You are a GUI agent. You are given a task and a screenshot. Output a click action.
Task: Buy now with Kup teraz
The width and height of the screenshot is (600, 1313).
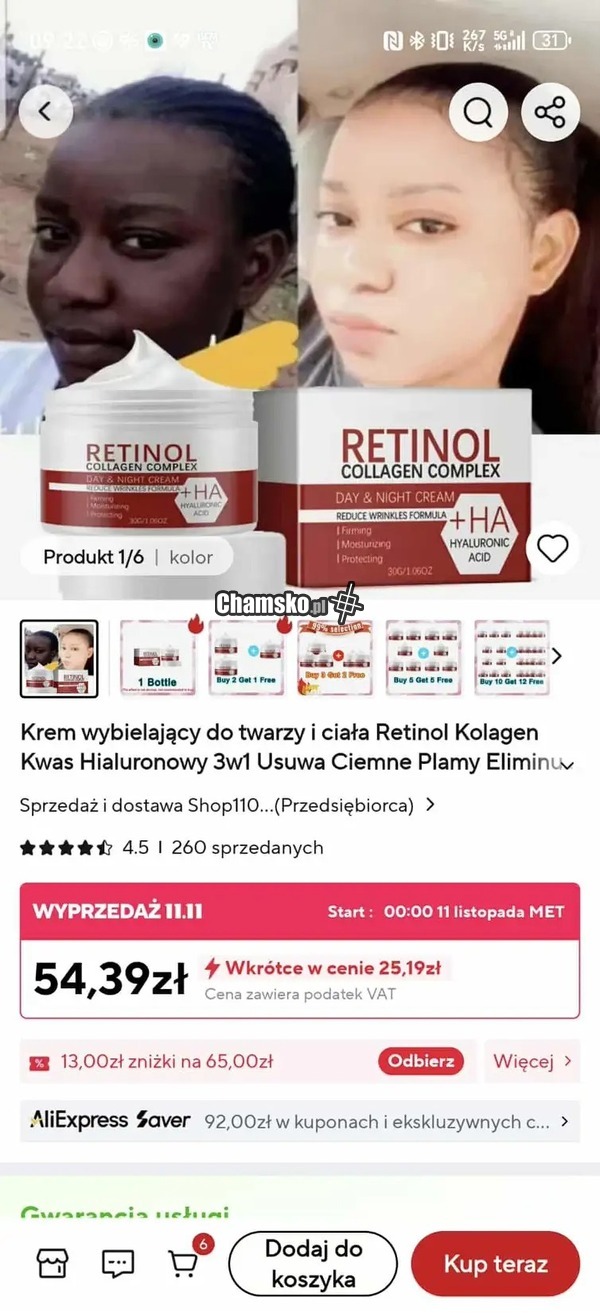point(495,1264)
